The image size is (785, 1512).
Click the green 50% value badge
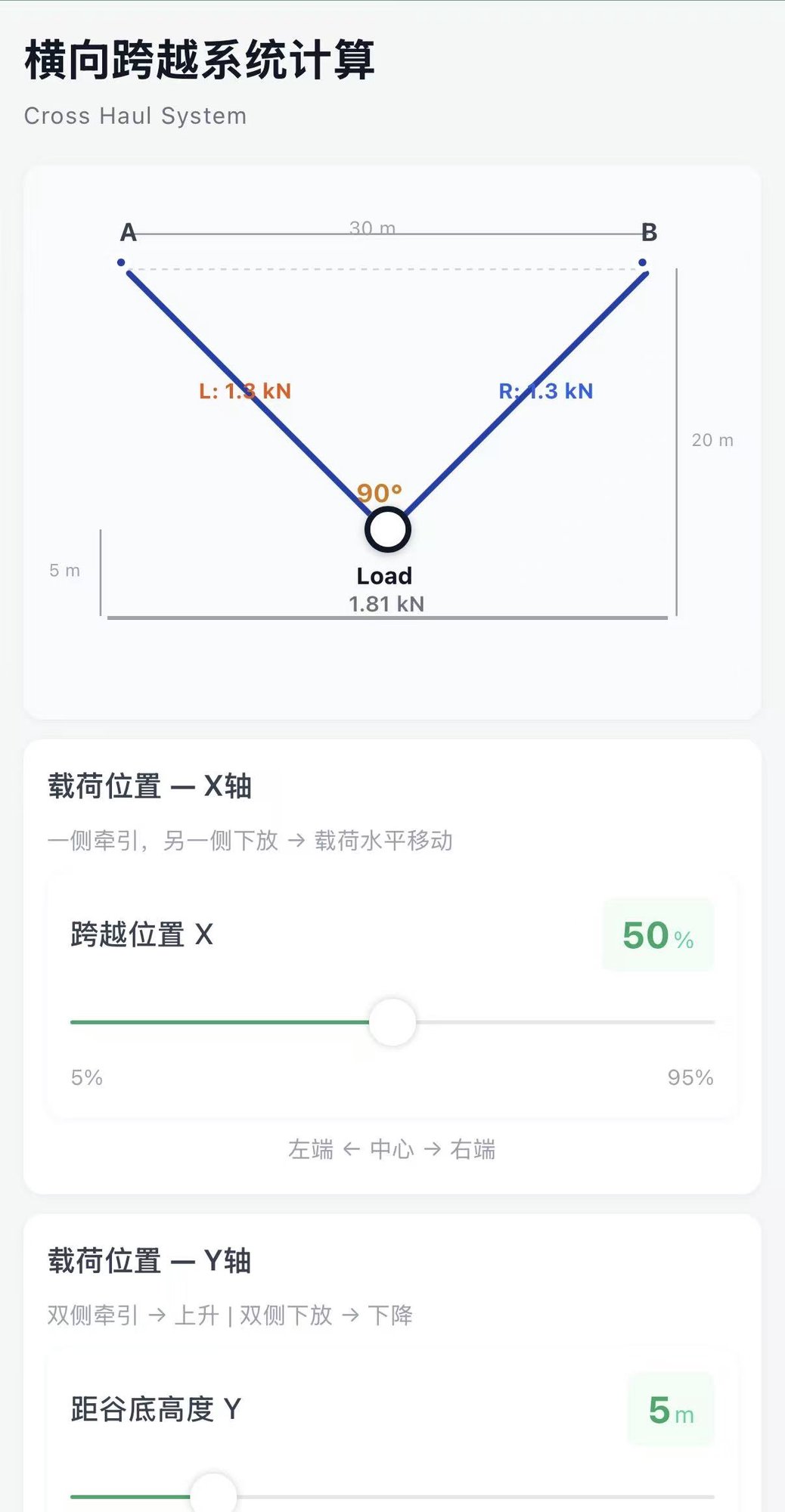[658, 934]
